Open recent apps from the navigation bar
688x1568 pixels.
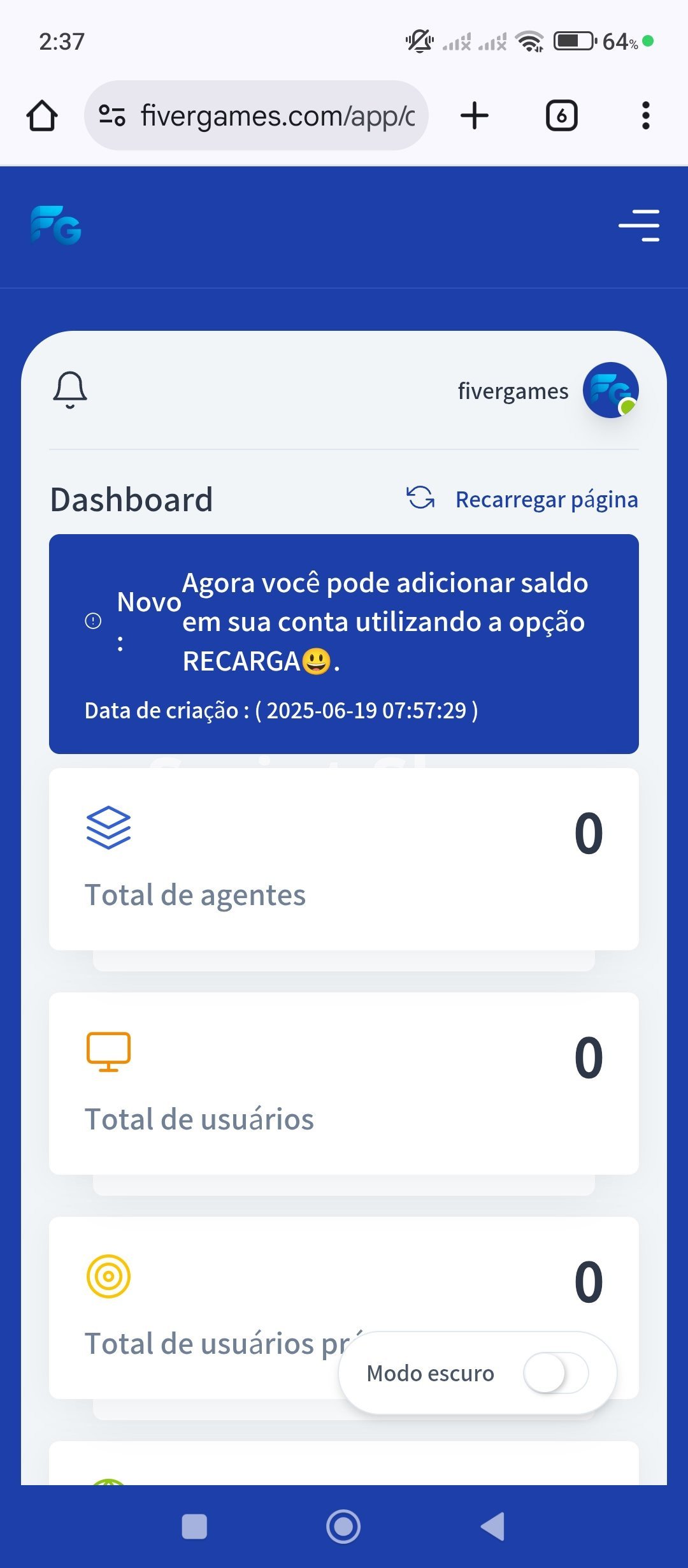pos(194,1527)
